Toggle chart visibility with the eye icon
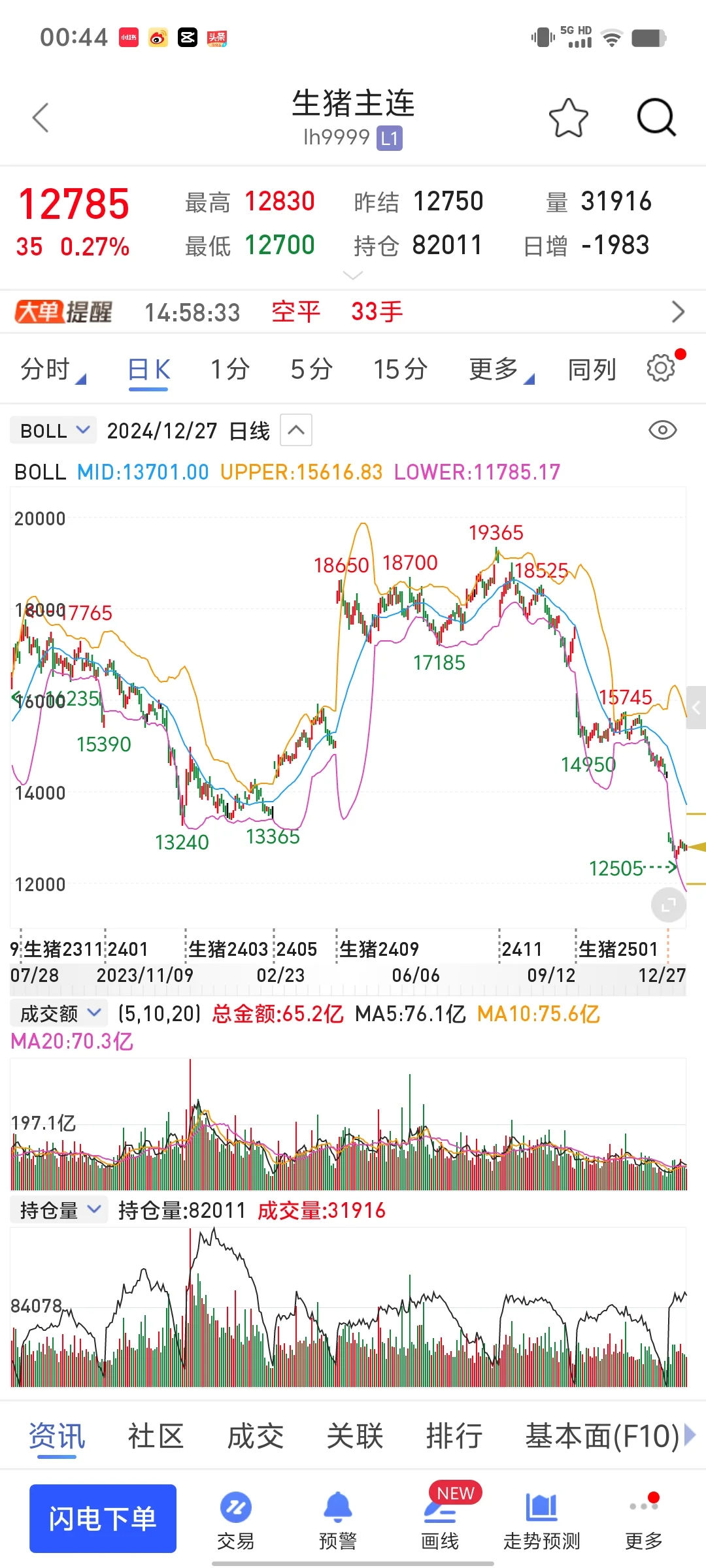Screen dimensions: 706x1568 (662, 431)
